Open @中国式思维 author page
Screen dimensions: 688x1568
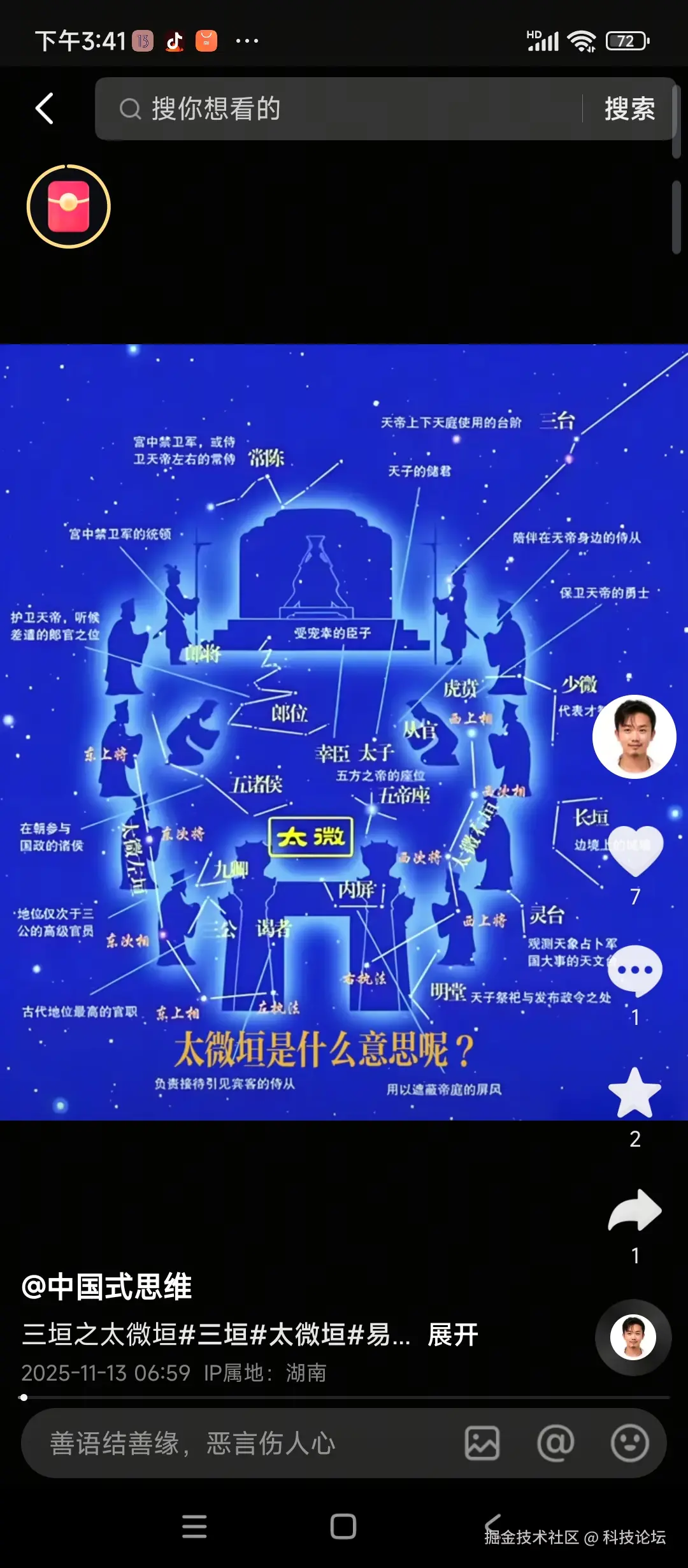coord(107,1286)
